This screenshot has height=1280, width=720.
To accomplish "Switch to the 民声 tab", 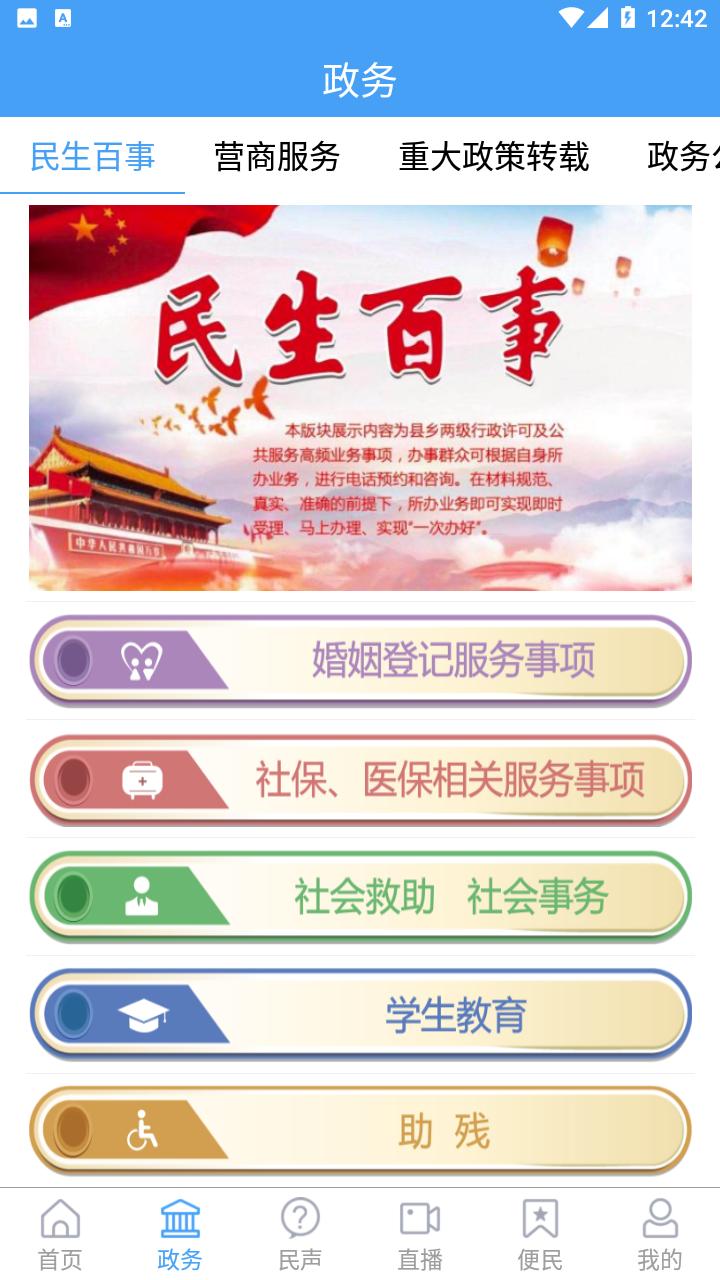I will [300, 1235].
